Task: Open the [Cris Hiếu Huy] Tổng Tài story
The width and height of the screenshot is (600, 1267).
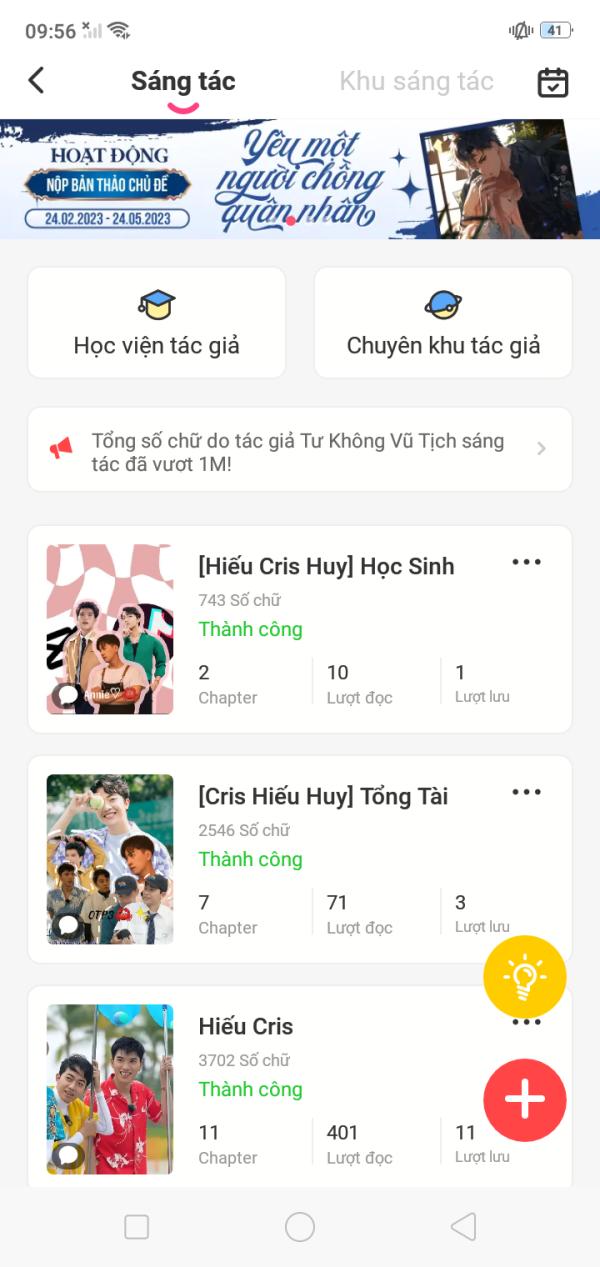Action: (x=323, y=796)
